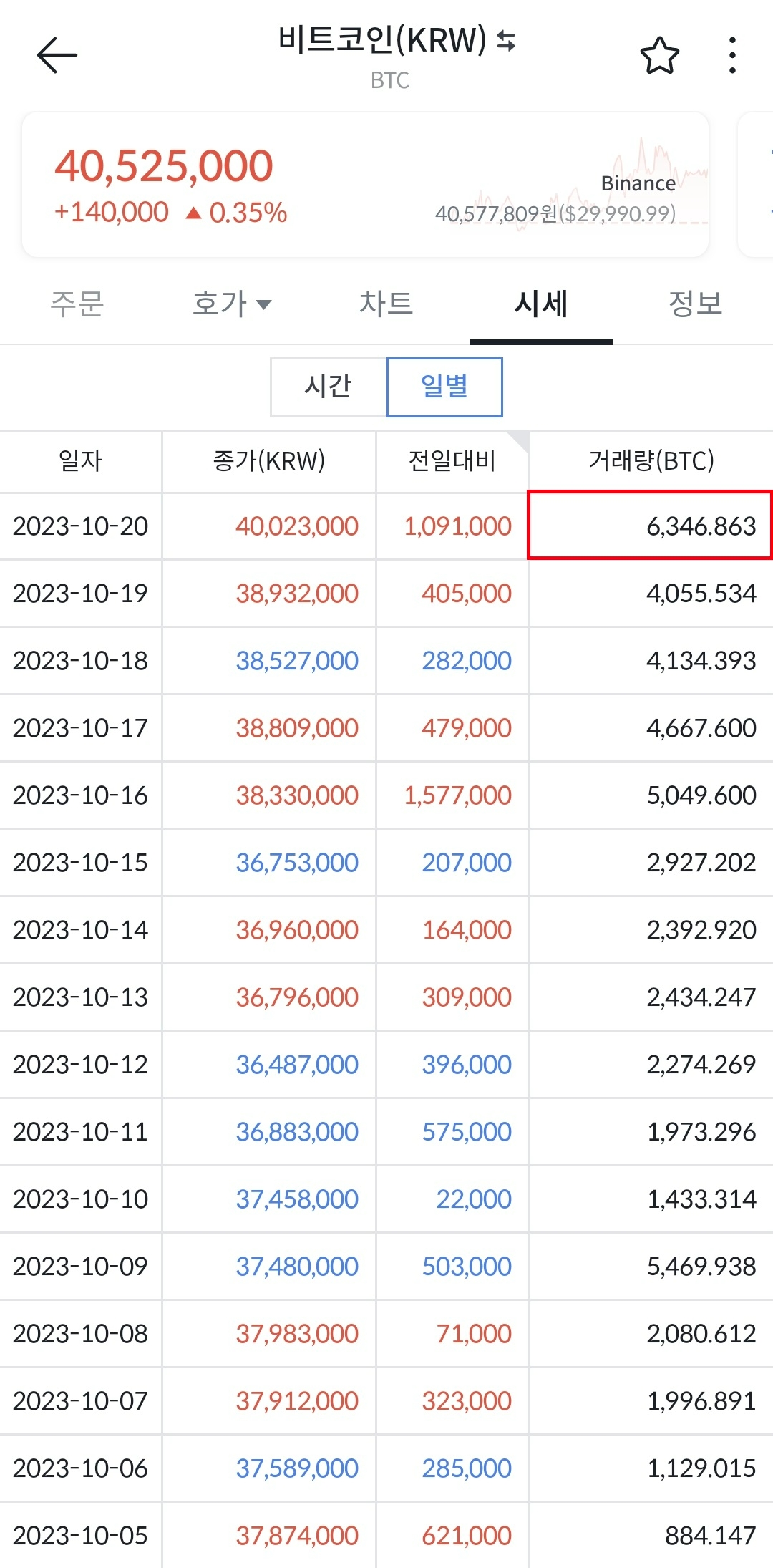Add Bitcoin to favorites with star
The height and width of the screenshot is (1568, 773).
[659, 56]
